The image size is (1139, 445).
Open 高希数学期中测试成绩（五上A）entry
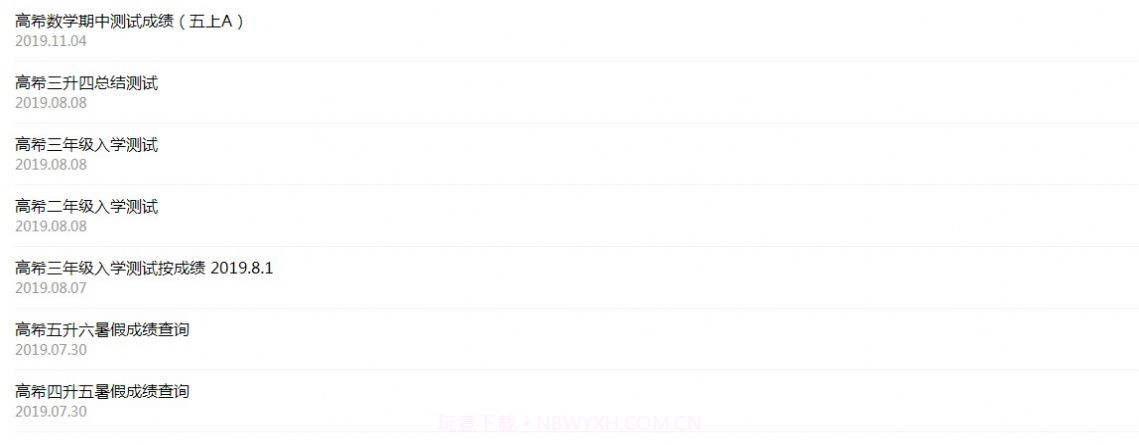[x=130, y=21]
